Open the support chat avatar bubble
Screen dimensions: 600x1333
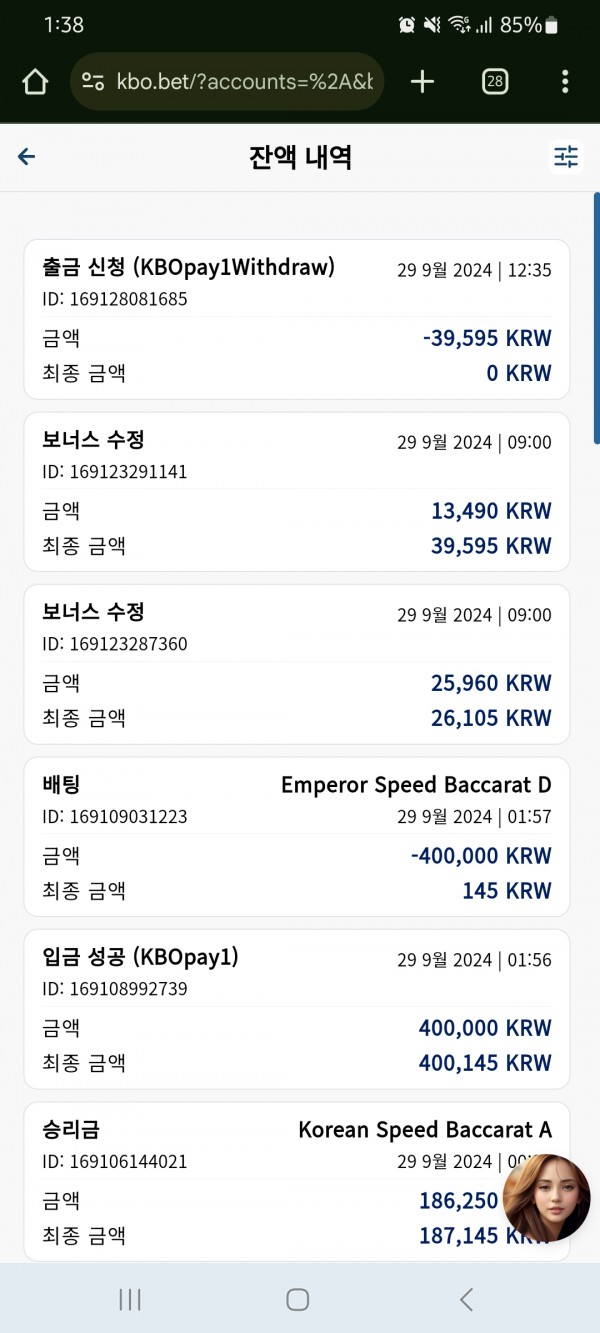tap(546, 1198)
